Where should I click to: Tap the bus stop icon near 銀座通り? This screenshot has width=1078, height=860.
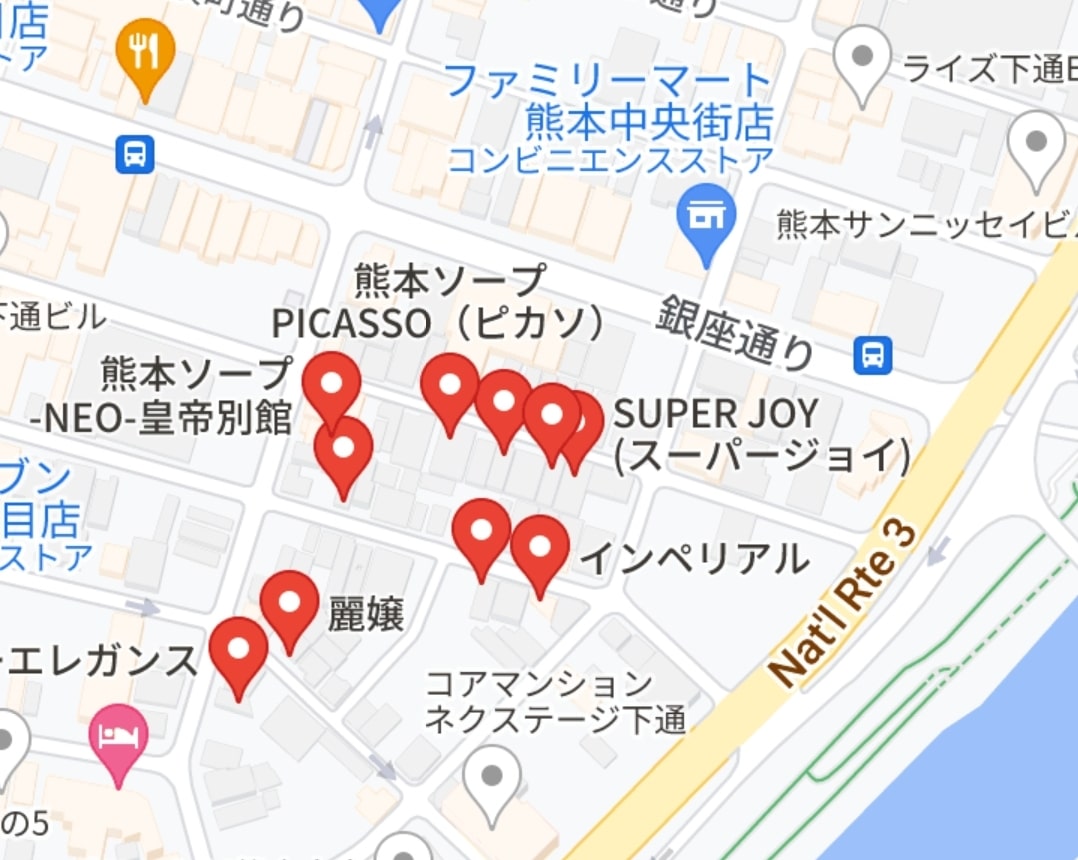[x=873, y=353]
